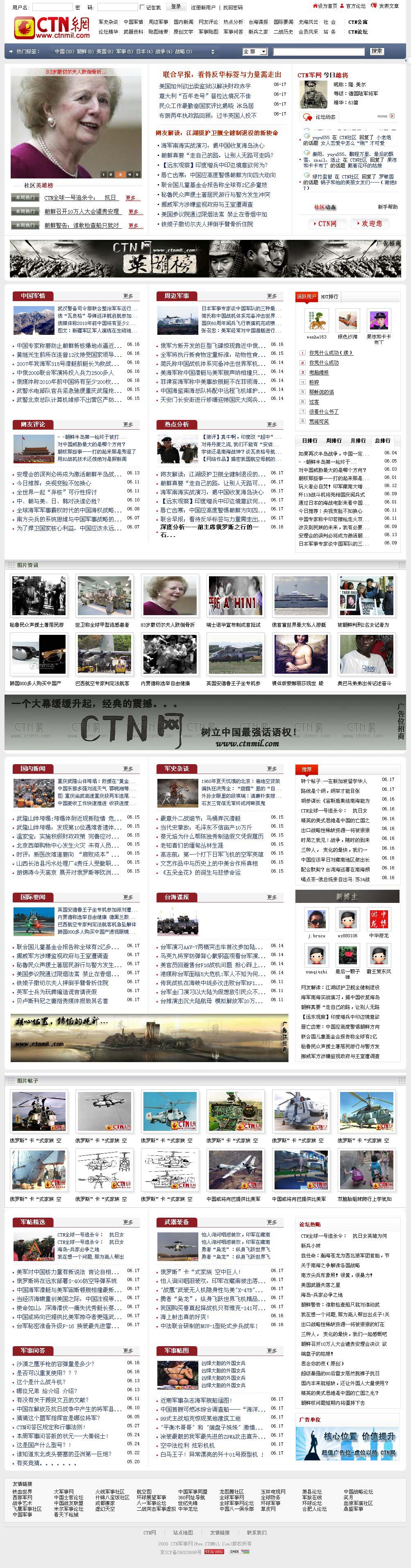
Task: Open the 找回密码 password recovery link
Action: pos(232,7)
